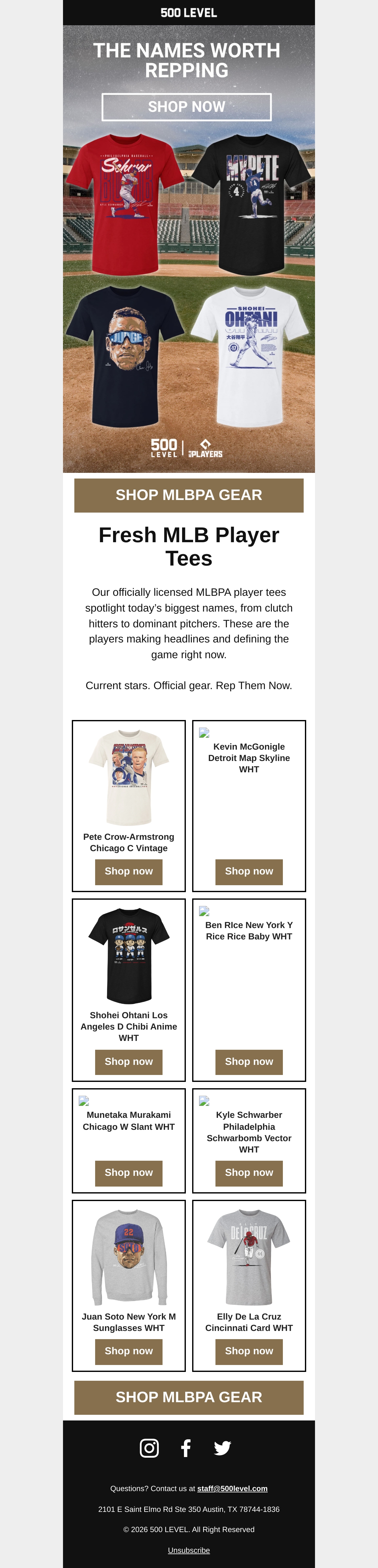Tap the SHOP MLBPA GEAR button above Fresh MLB Player Tees

(189, 495)
